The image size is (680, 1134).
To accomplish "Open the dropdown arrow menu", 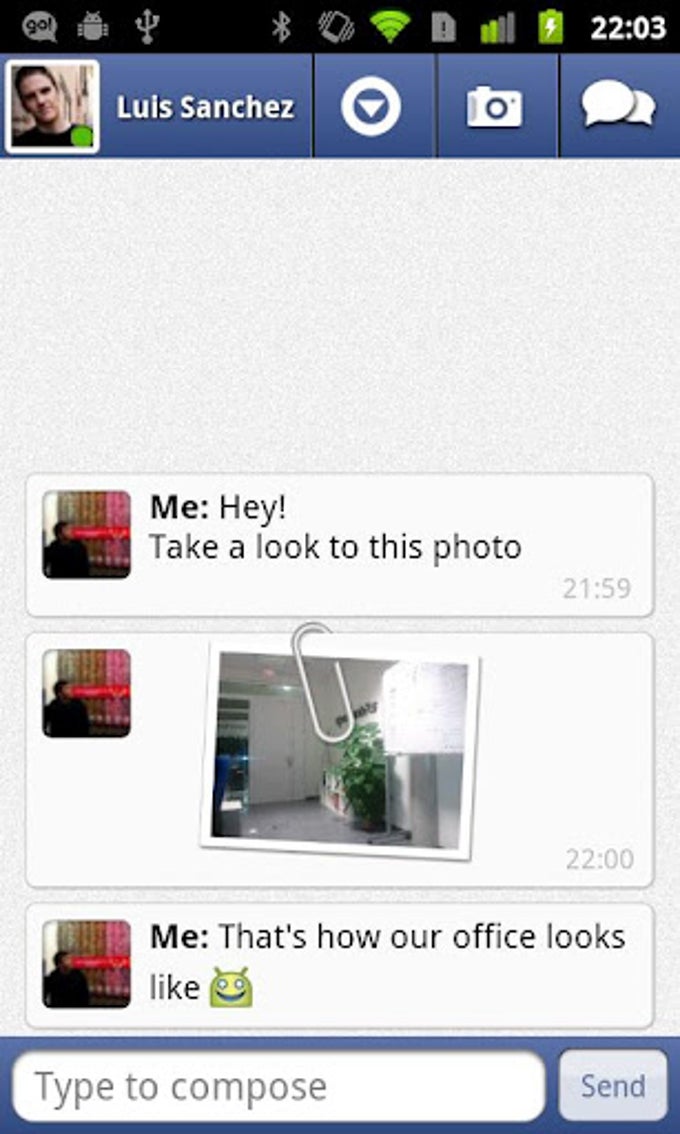I will [371, 107].
